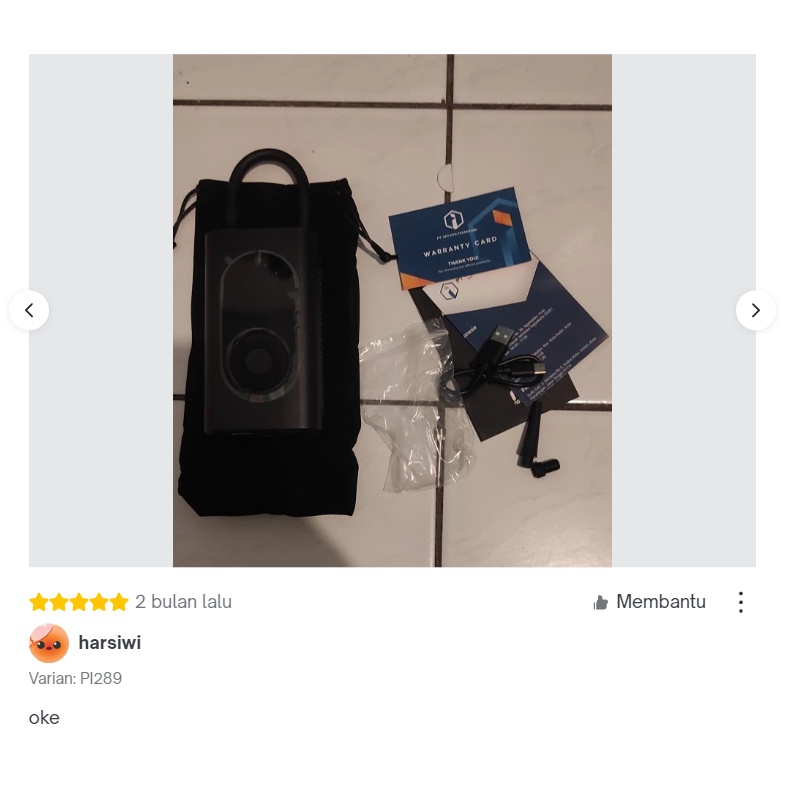Go to the previous review photo
This screenshot has height=785, width=785.
pos(29,310)
